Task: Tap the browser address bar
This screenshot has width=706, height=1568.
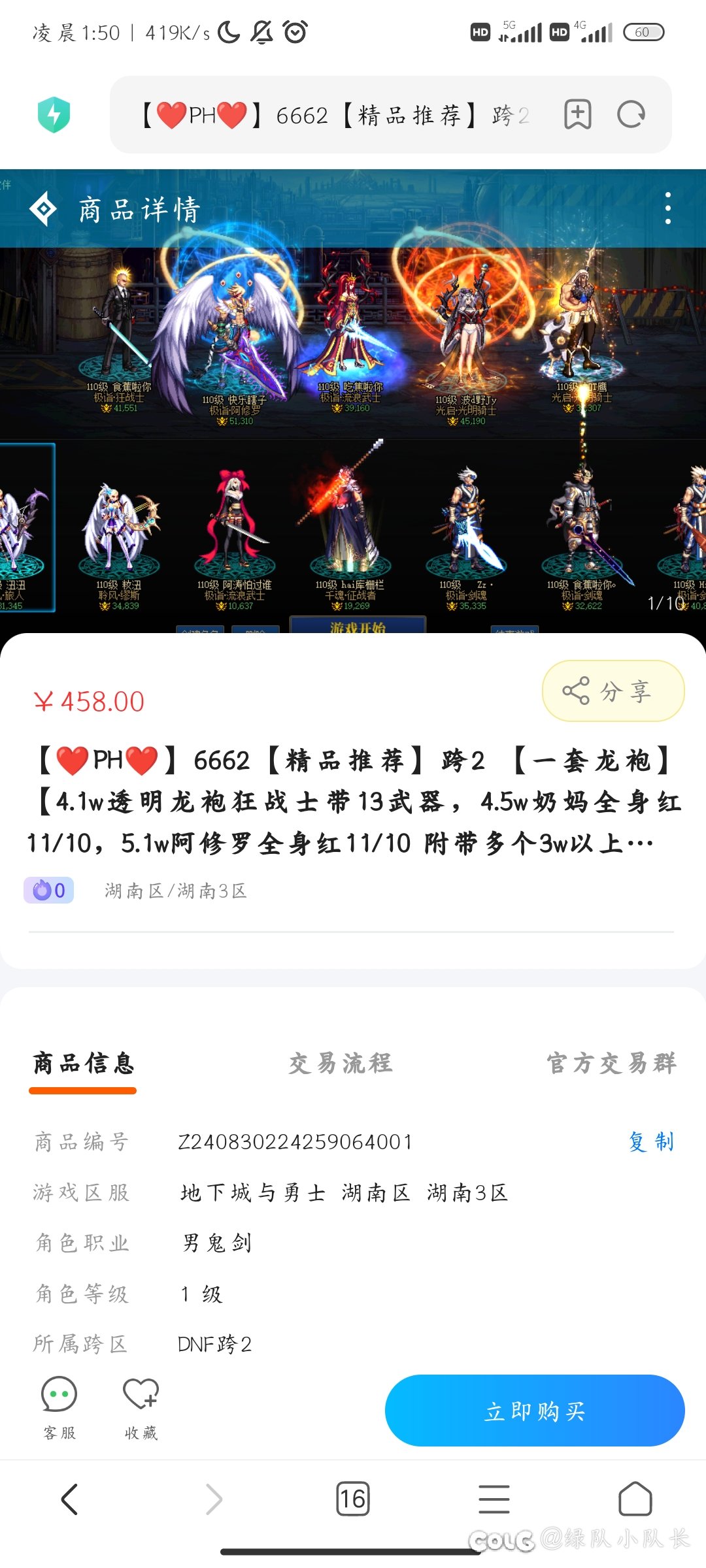Action: [x=337, y=115]
